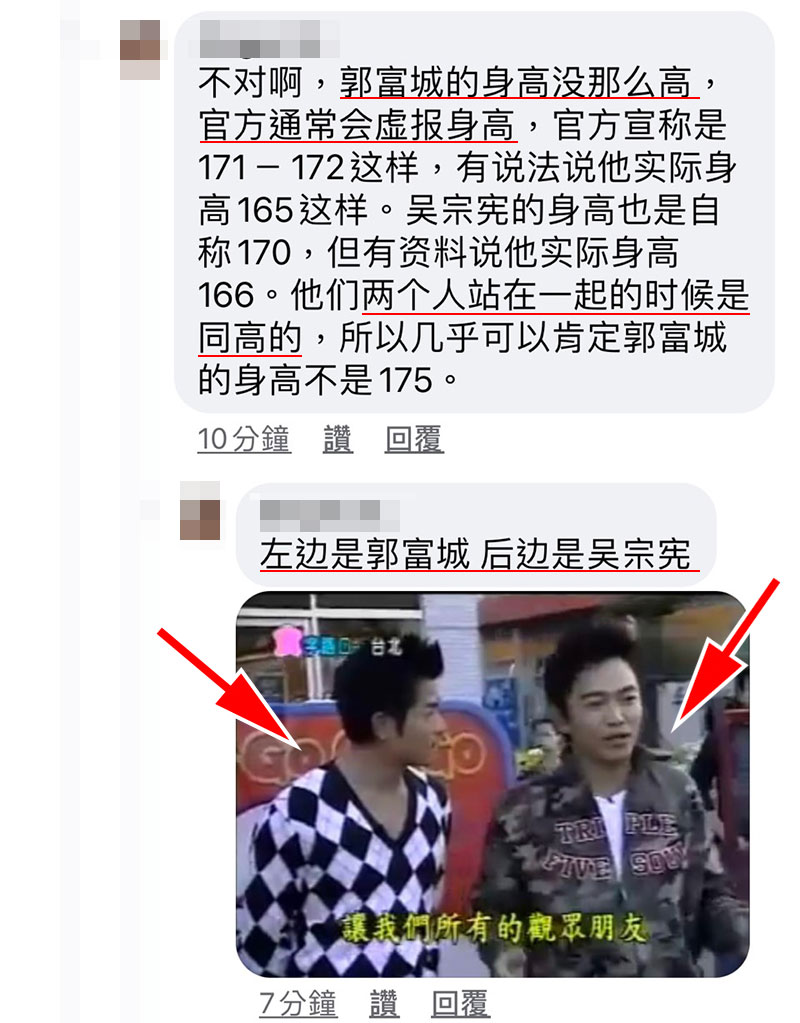Reply to the 7分鐘 photo comment
This screenshot has height=1023, width=800.
tap(459, 1003)
